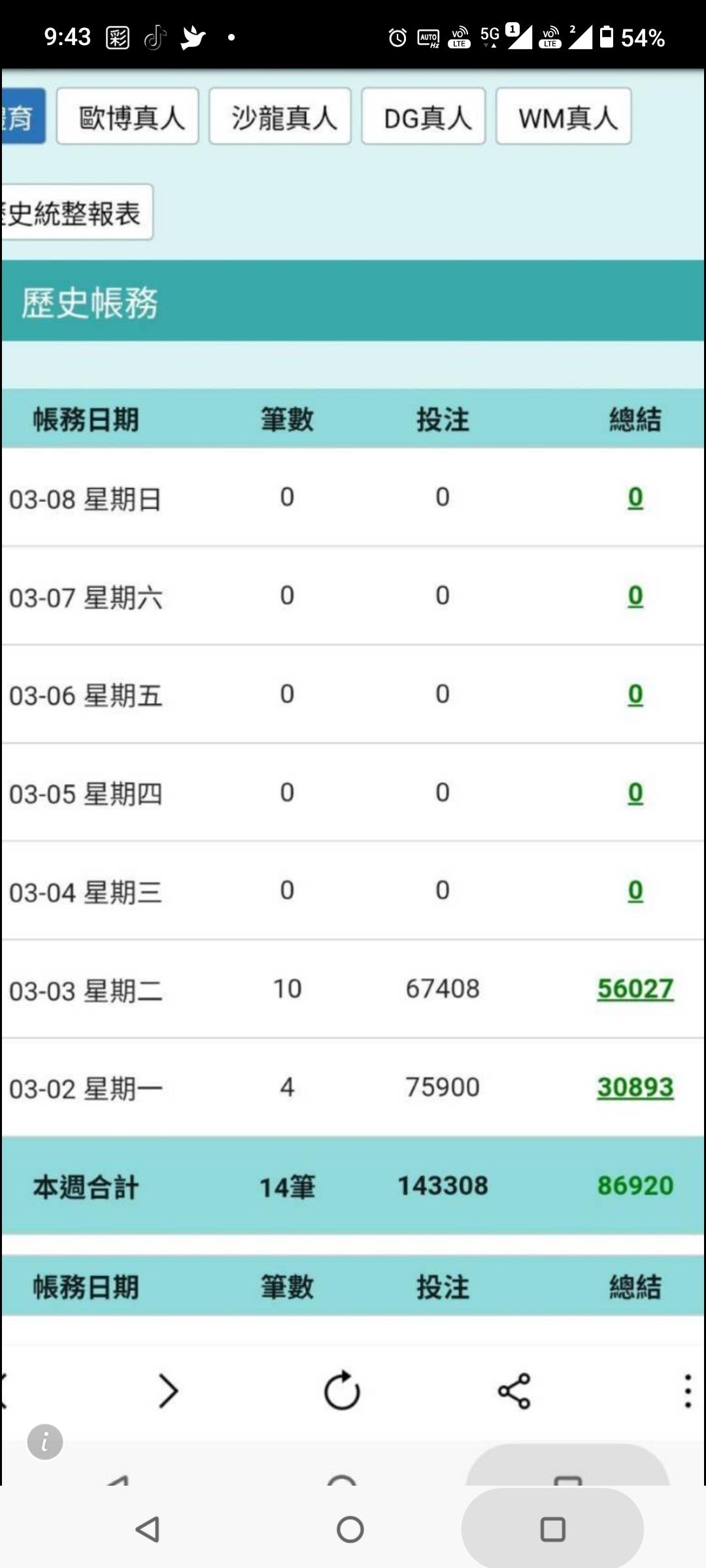Screen dimensions: 706x1568
Task: Open the DG真人 tab
Action: (x=424, y=116)
